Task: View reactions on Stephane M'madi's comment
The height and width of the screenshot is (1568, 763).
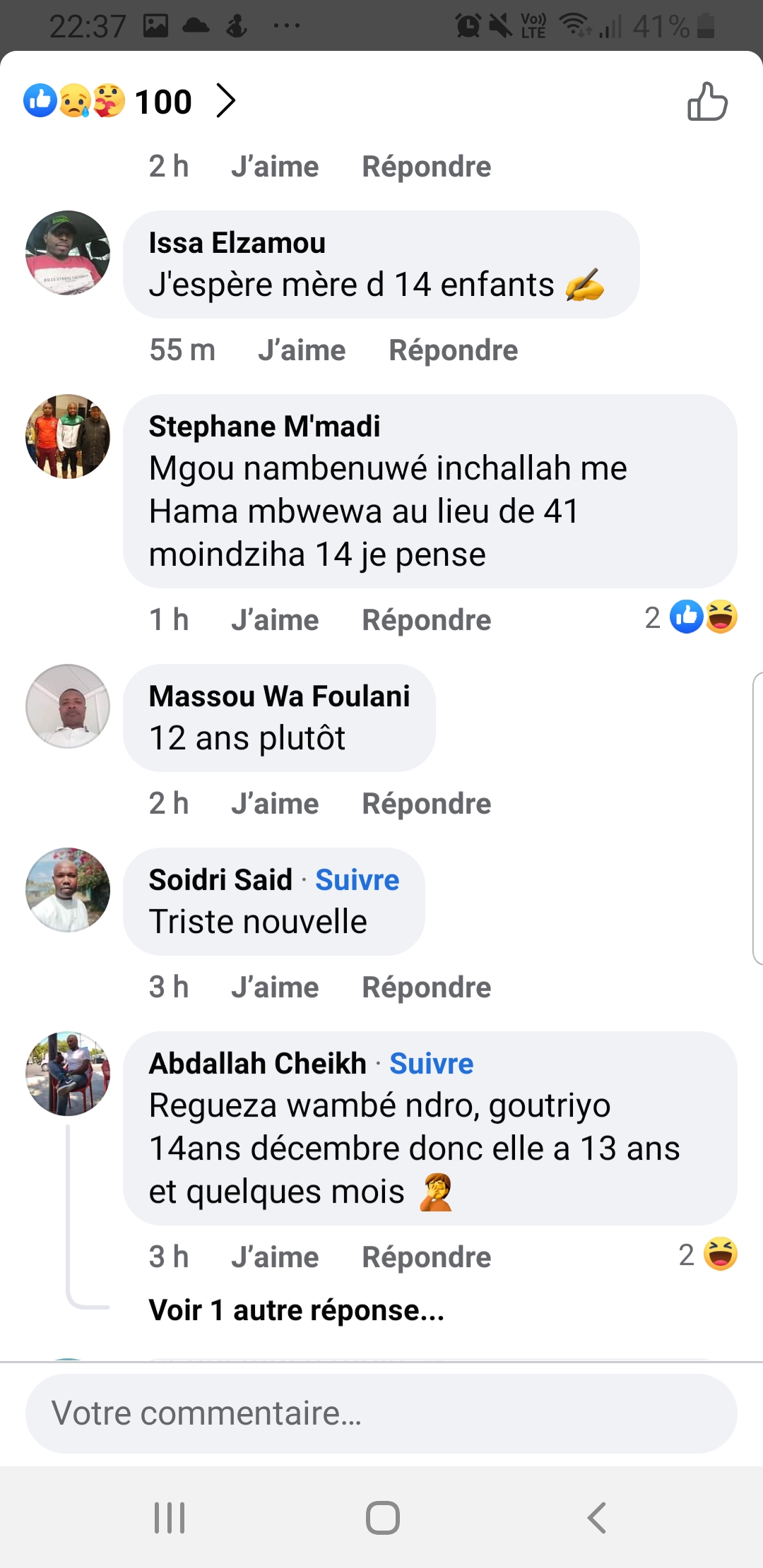Action: 691,617
